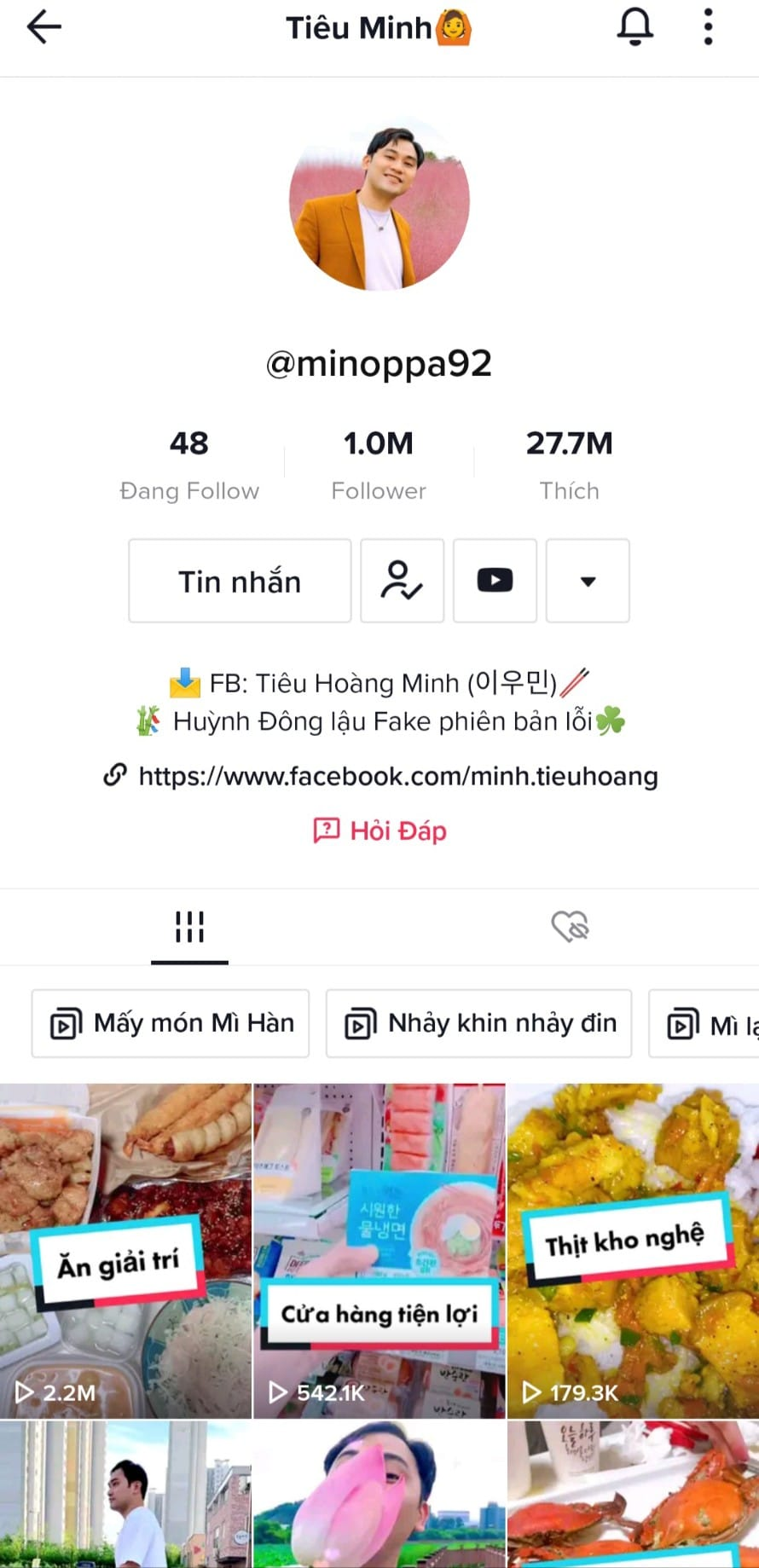Open the Facebook profile link
759x1568 pixels.
click(x=397, y=776)
